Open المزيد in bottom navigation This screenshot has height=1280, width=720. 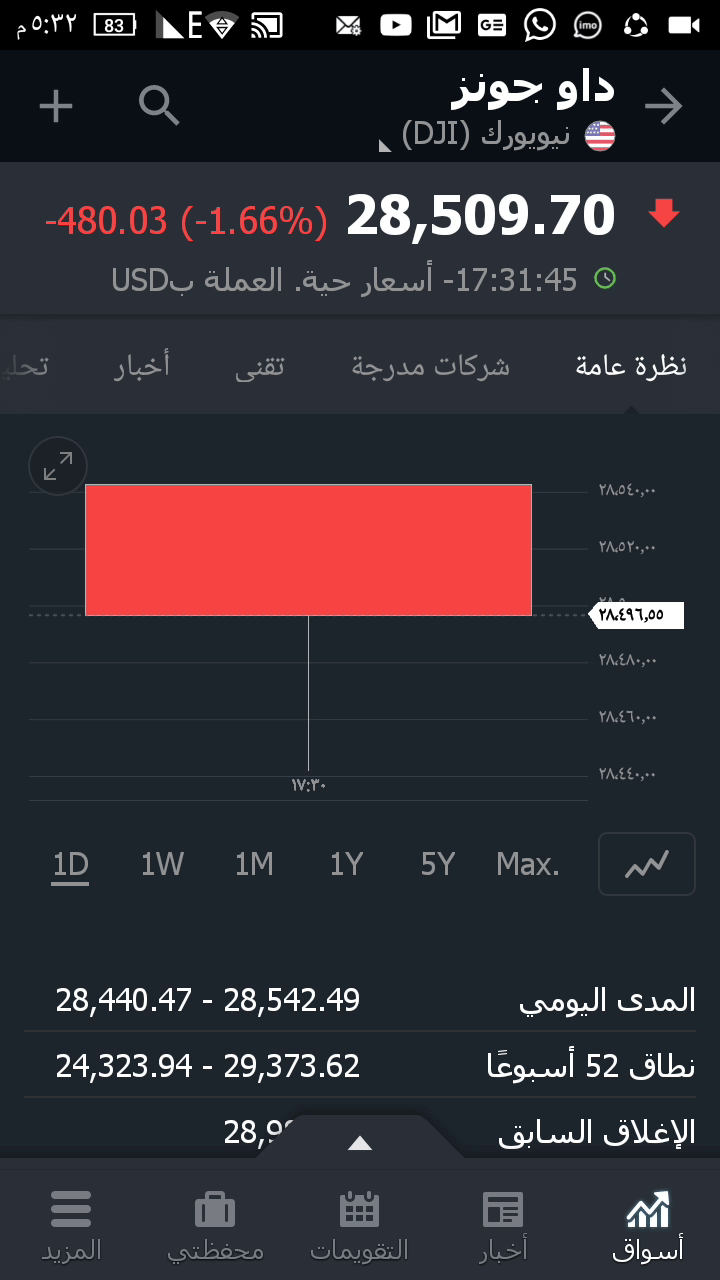pos(71,1225)
